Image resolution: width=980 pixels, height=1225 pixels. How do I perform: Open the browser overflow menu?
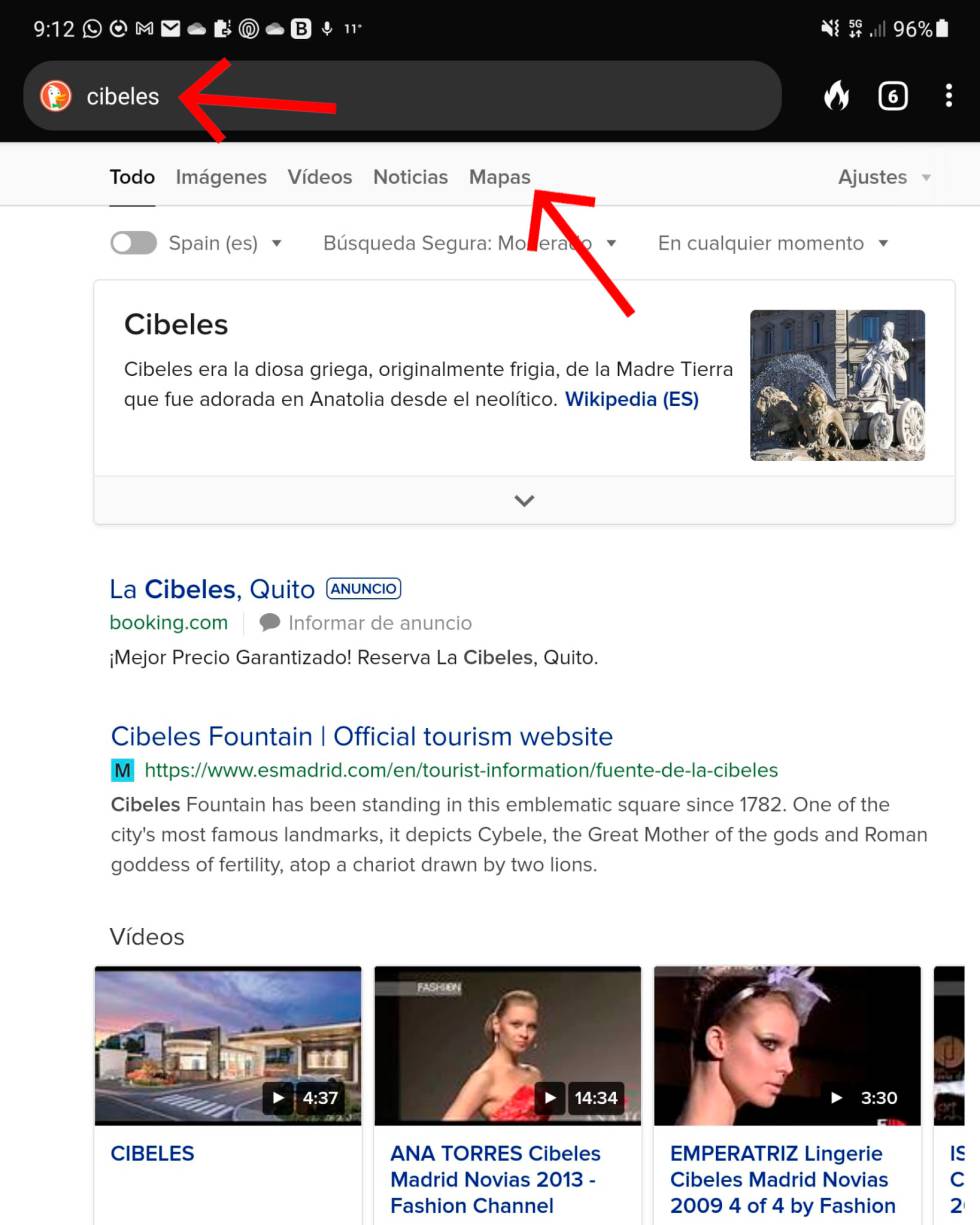pyautogui.click(x=948, y=96)
